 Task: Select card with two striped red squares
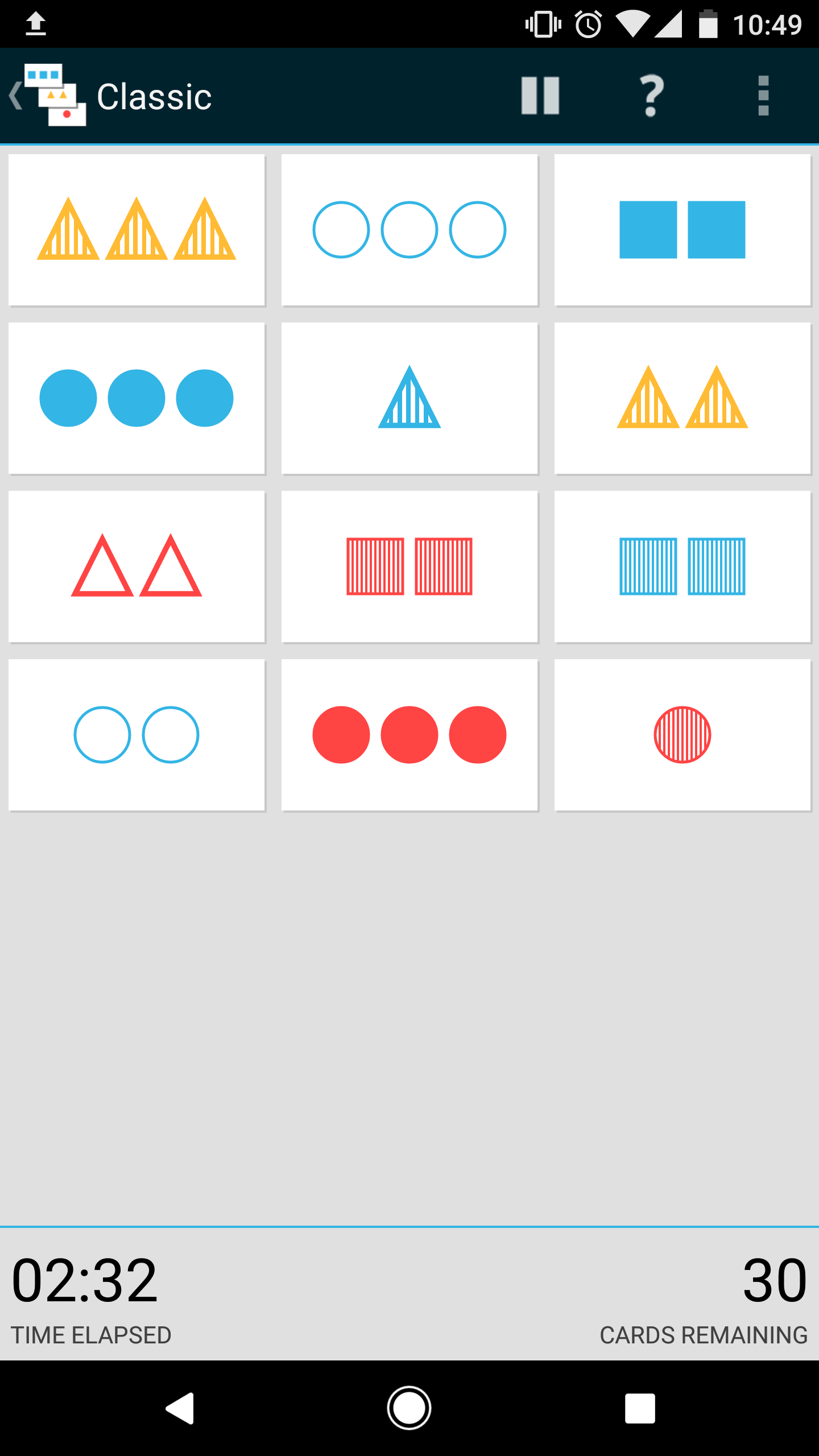tap(409, 566)
